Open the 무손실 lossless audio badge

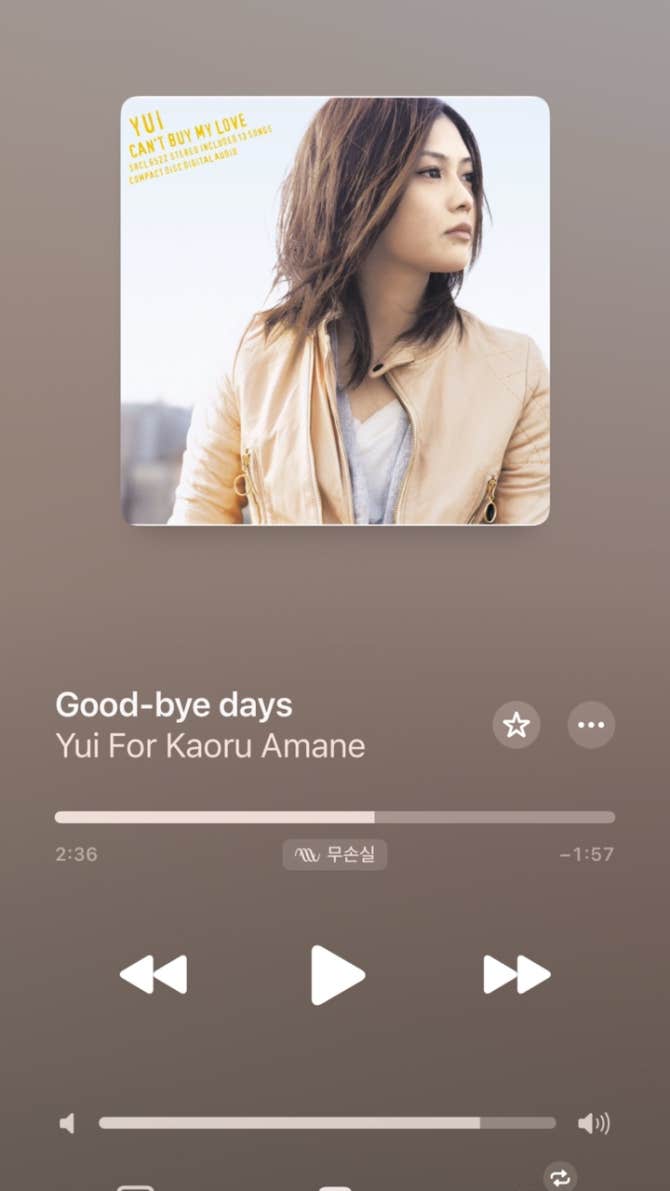(334, 854)
